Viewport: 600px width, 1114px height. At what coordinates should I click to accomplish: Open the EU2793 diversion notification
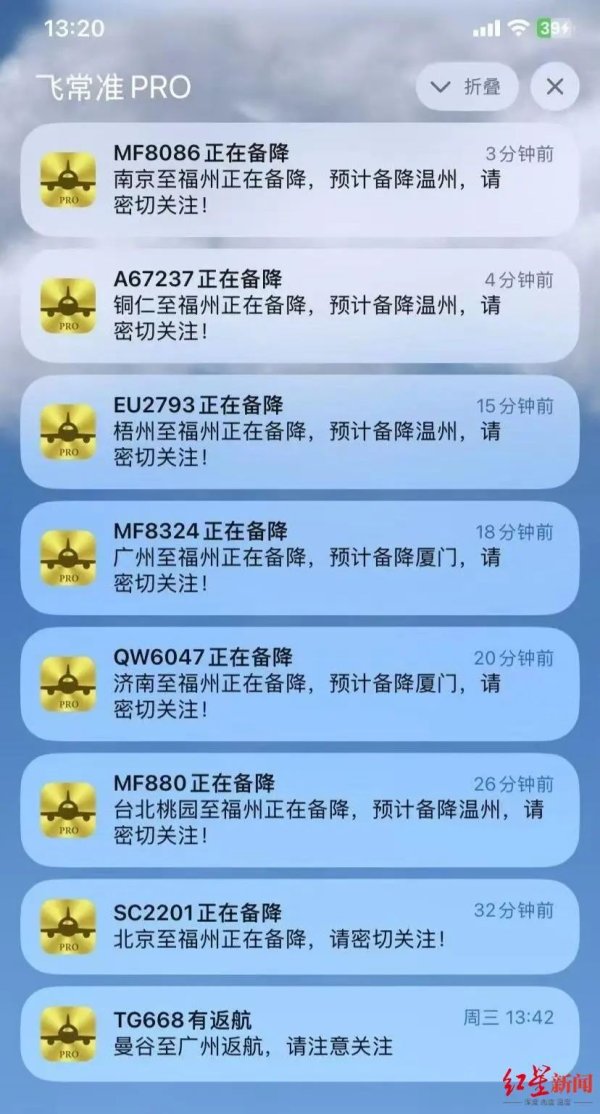click(x=300, y=431)
